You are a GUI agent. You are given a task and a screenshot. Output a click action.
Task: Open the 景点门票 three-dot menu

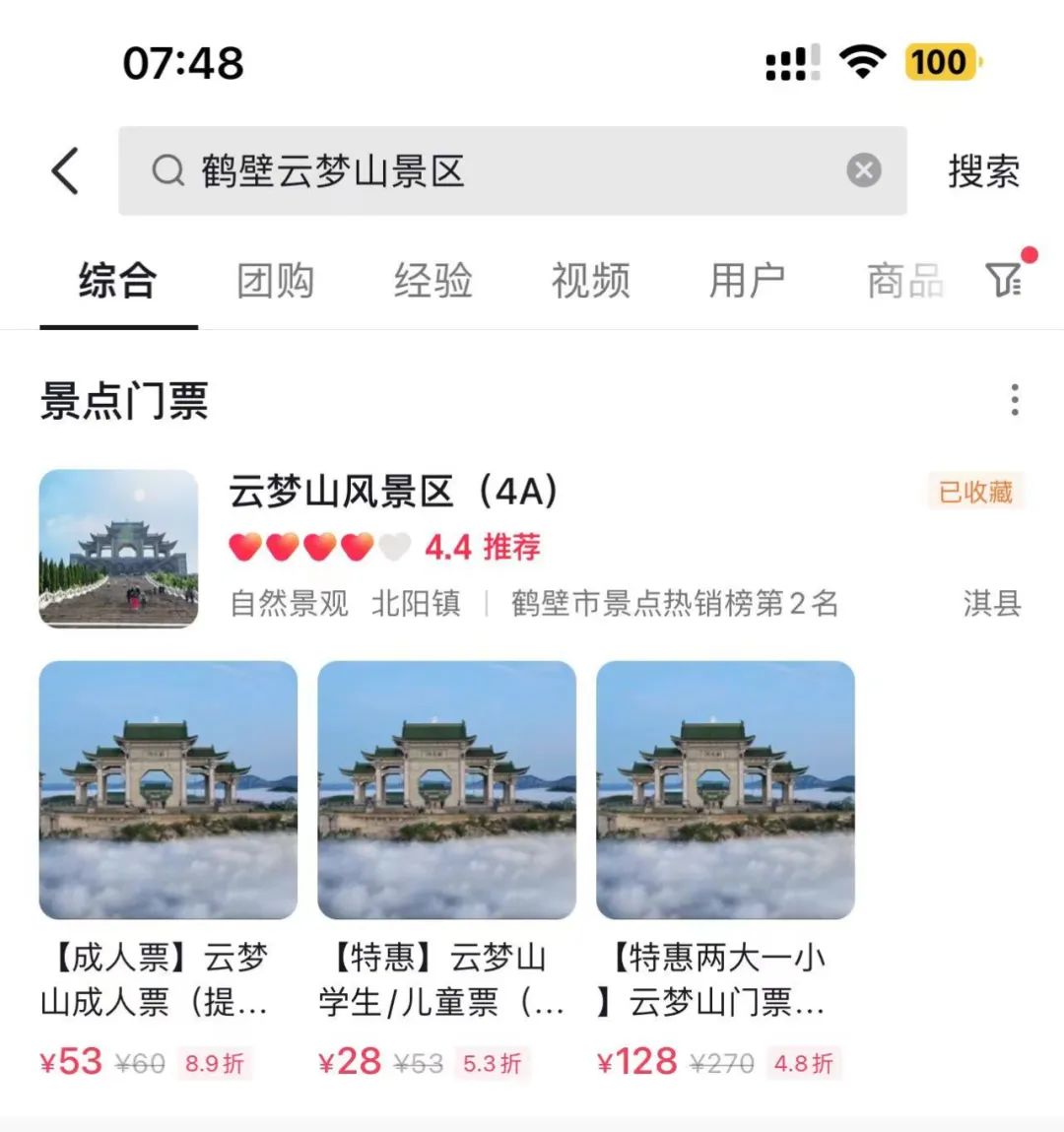(x=1014, y=400)
